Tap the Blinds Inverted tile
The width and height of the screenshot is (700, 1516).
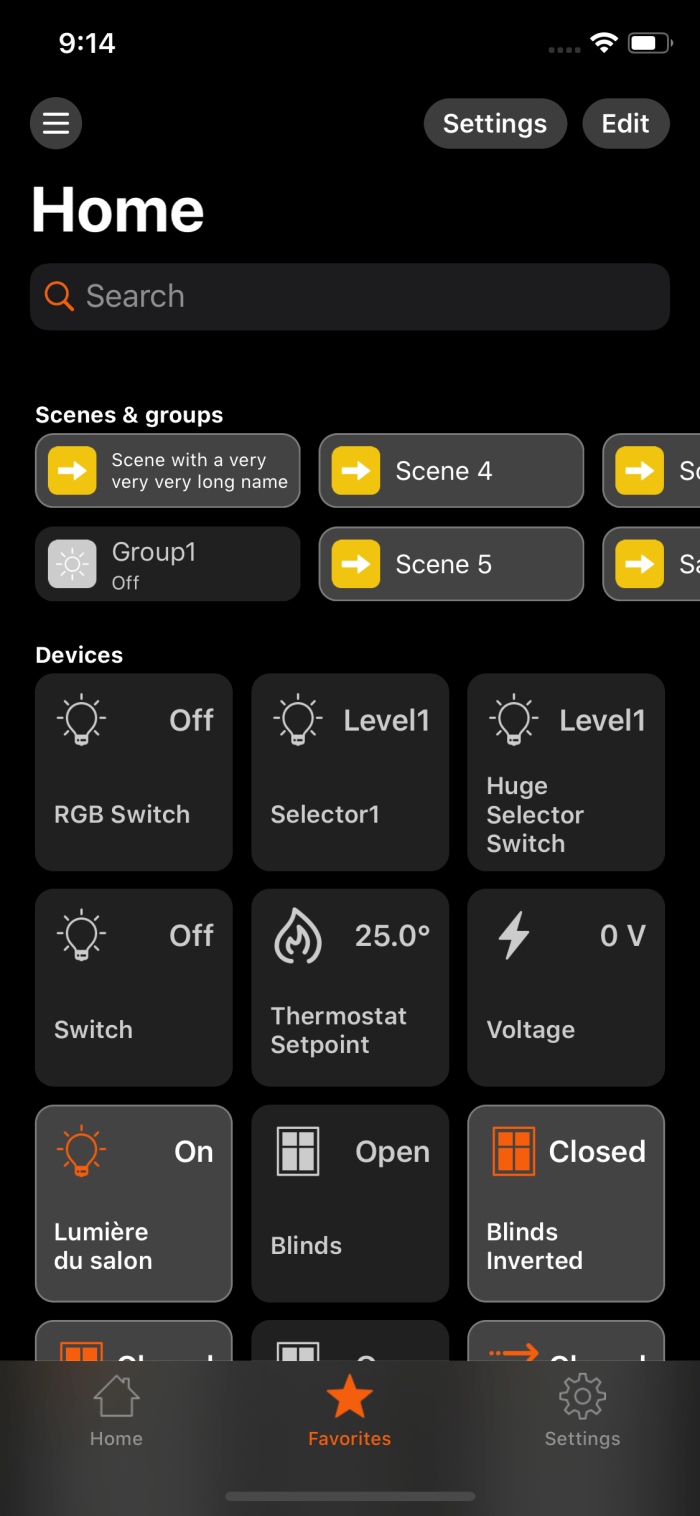[x=566, y=1203]
